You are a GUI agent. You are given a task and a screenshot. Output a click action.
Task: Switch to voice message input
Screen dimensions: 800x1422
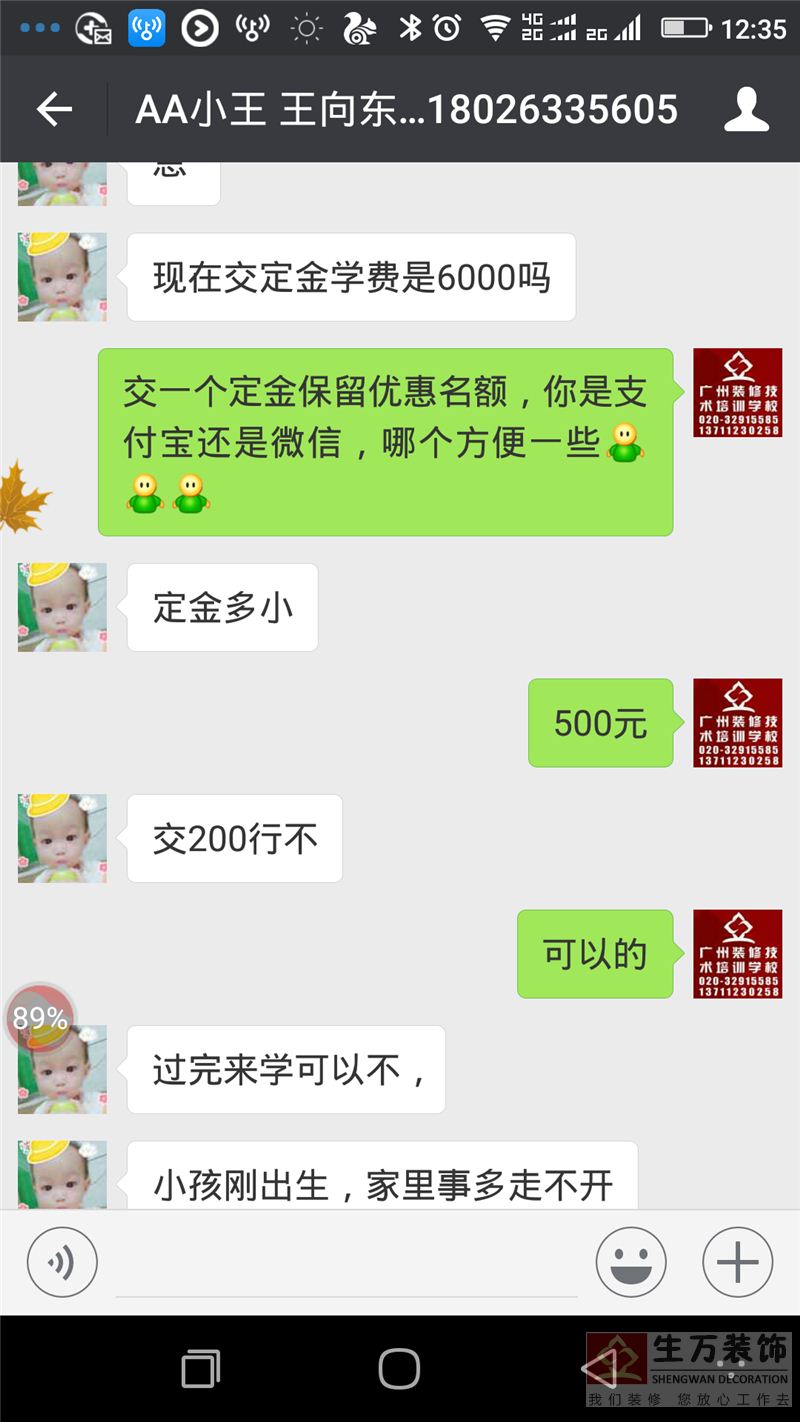[62, 1262]
